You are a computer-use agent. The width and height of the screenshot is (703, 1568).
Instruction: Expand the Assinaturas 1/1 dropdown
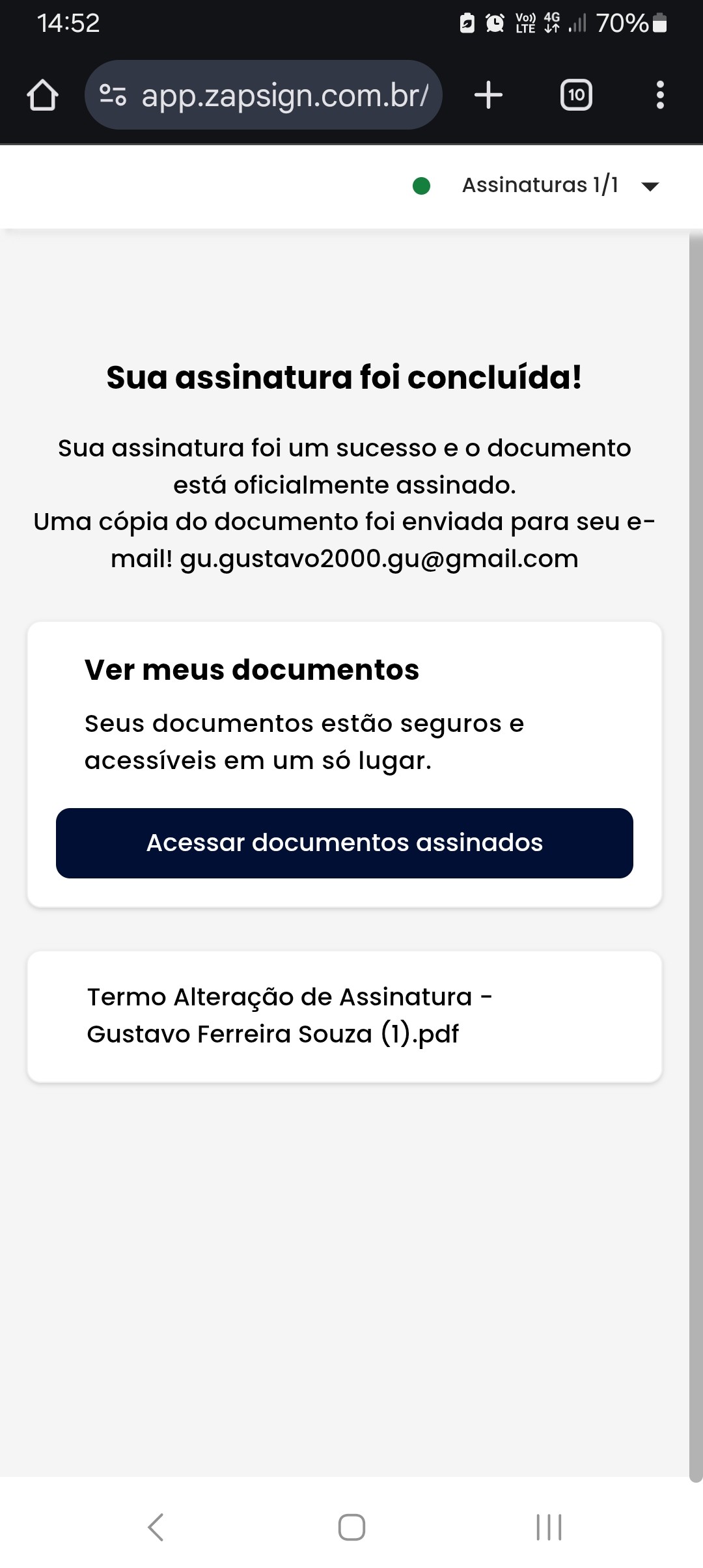[649, 187]
